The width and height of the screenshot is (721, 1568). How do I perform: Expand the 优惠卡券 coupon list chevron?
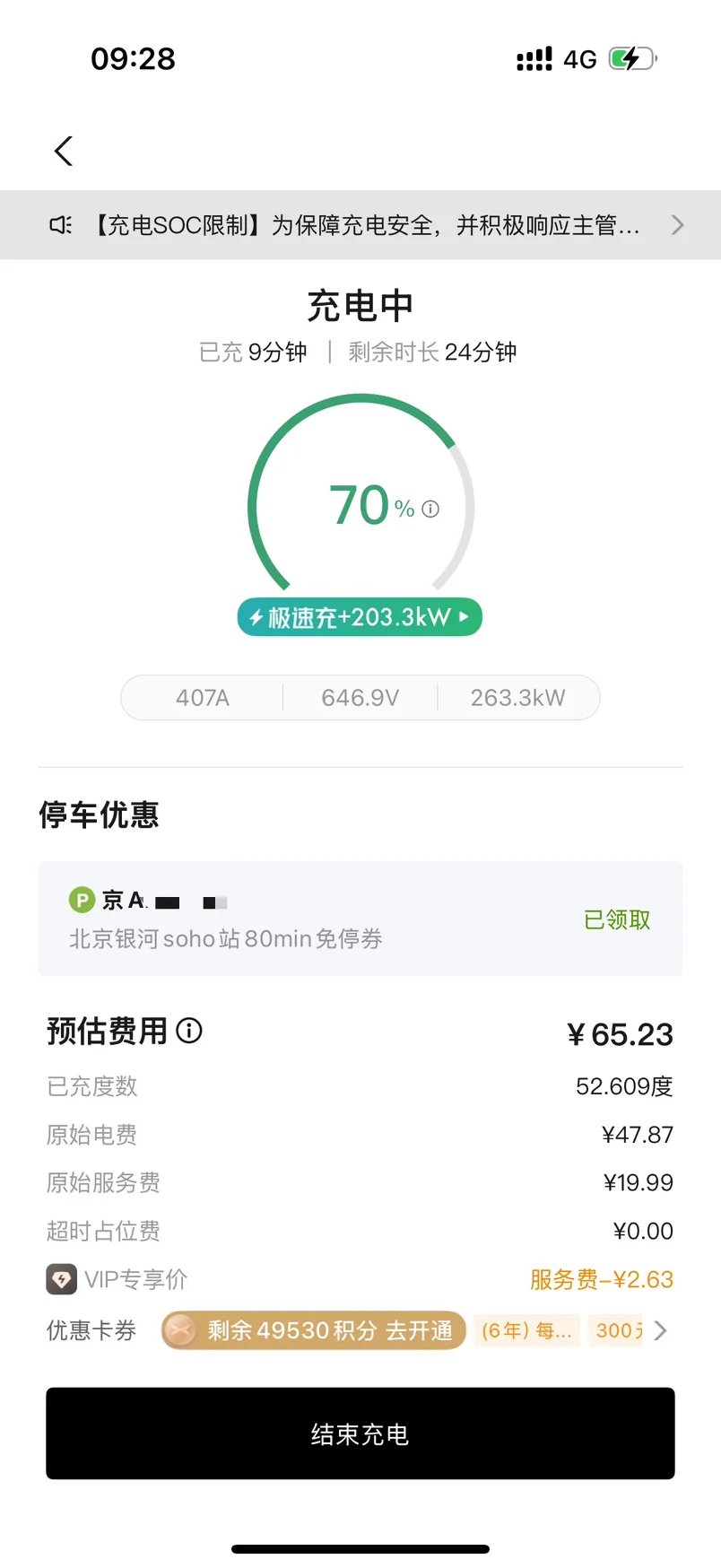[x=661, y=1330]
